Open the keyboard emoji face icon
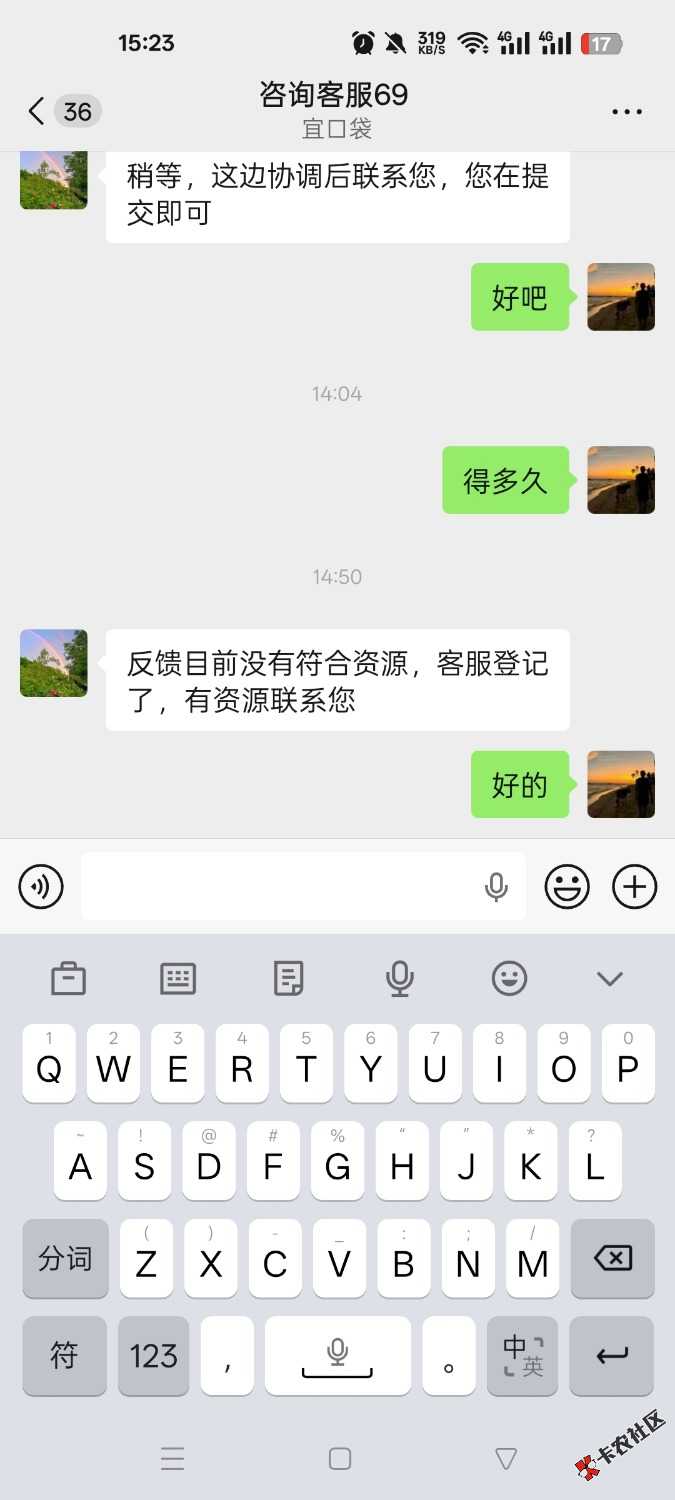 tap(509, 978)
